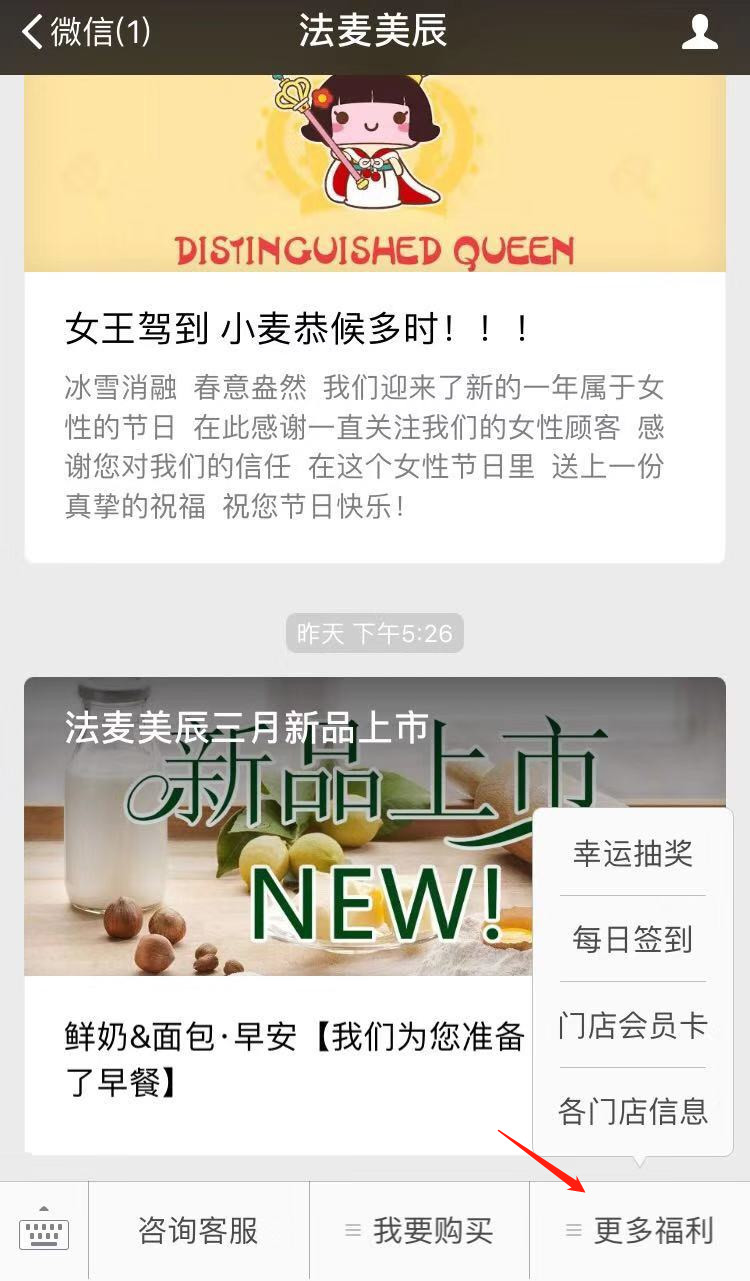Screen dimensions: 750x1281
Task: Collapse the 更多福利 menu
Action: coord(640,1231)
